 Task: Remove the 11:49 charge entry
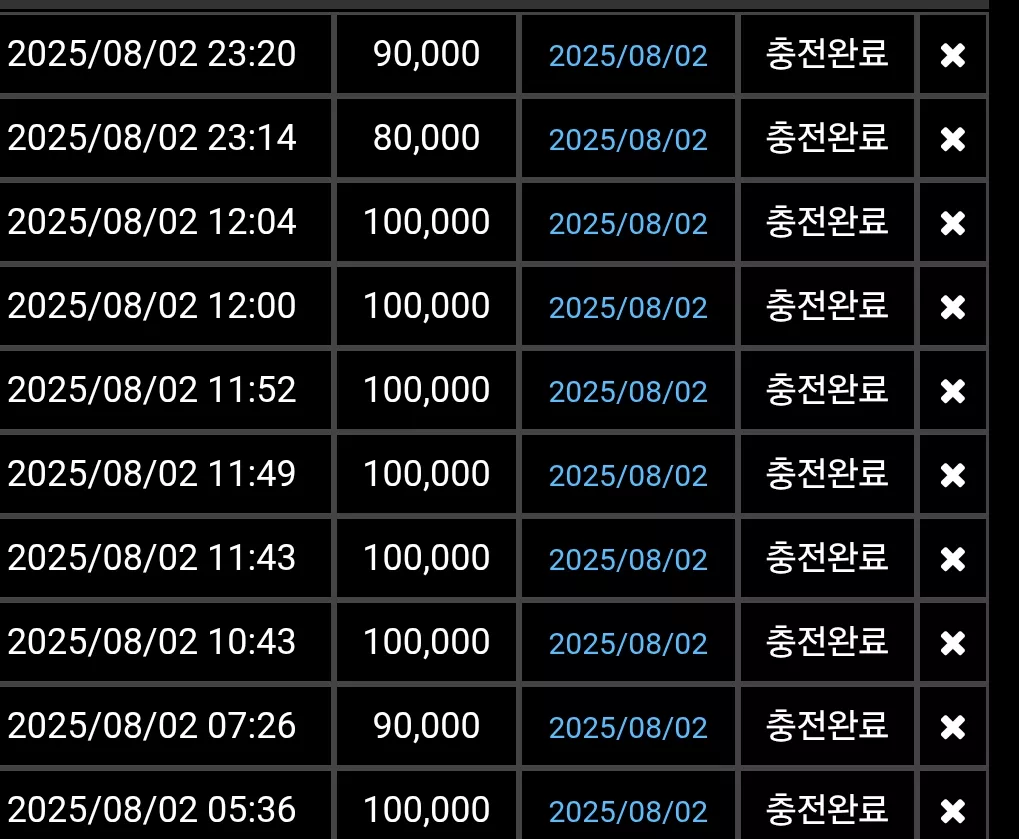953,475
